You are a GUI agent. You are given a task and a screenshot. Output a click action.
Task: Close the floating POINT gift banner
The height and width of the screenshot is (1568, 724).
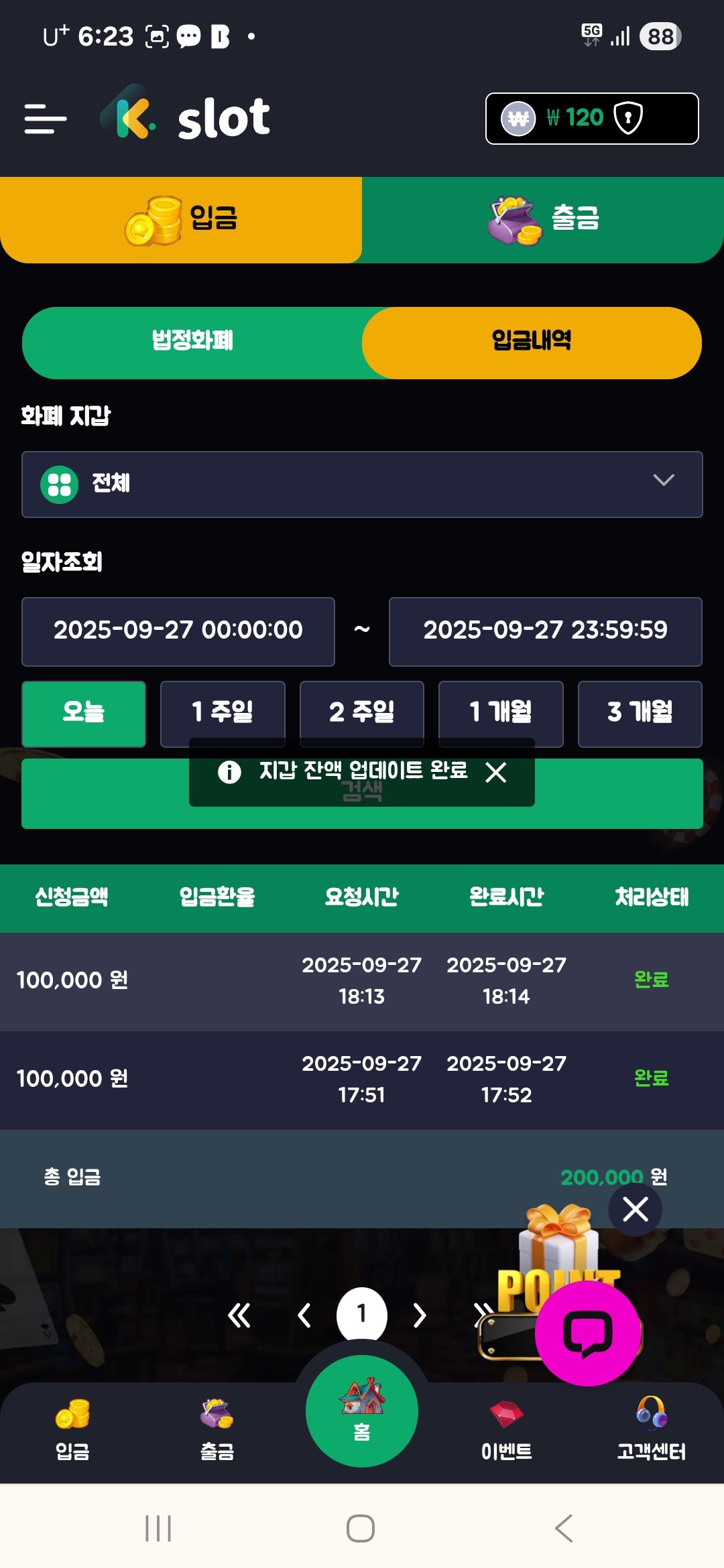(x=635, y=1210)
